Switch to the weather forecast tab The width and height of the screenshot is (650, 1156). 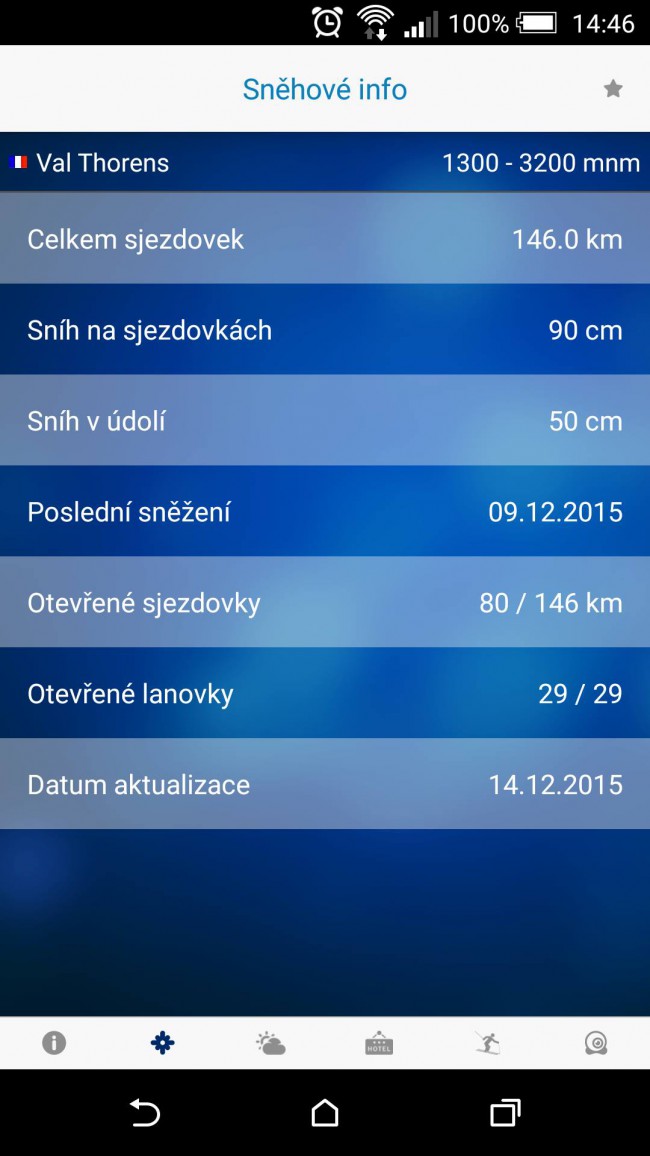(x=270, y=1042)
